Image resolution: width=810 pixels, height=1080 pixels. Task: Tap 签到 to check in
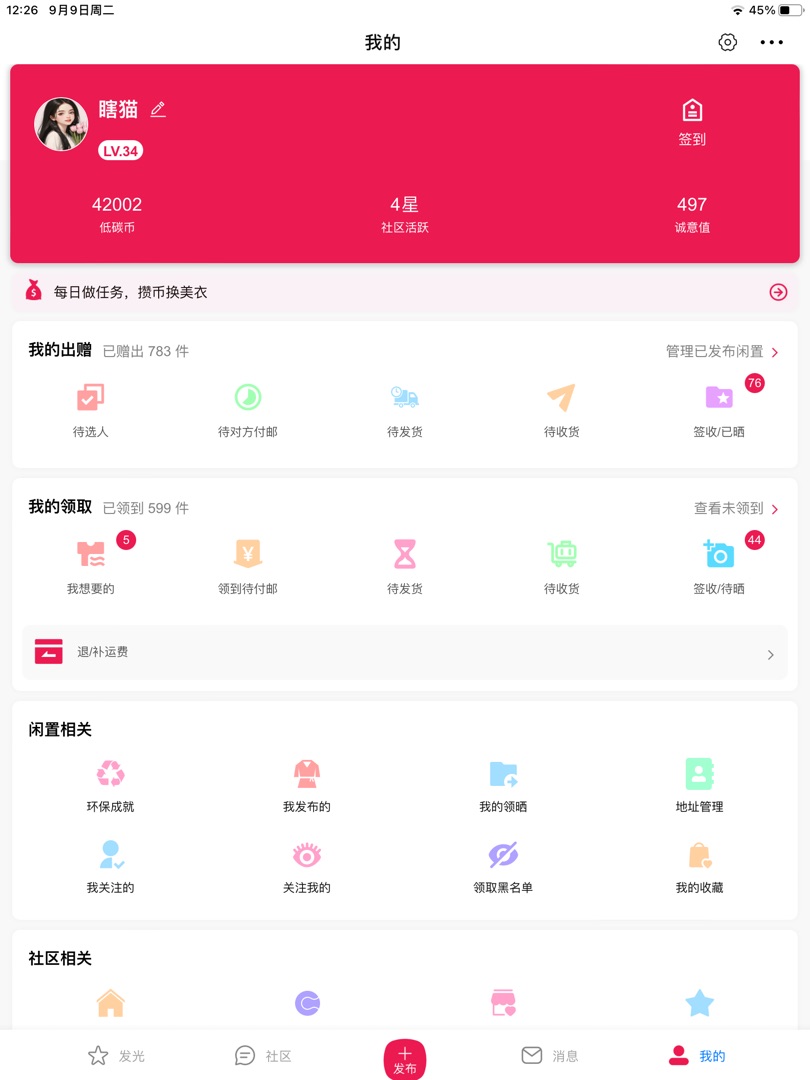692,123
